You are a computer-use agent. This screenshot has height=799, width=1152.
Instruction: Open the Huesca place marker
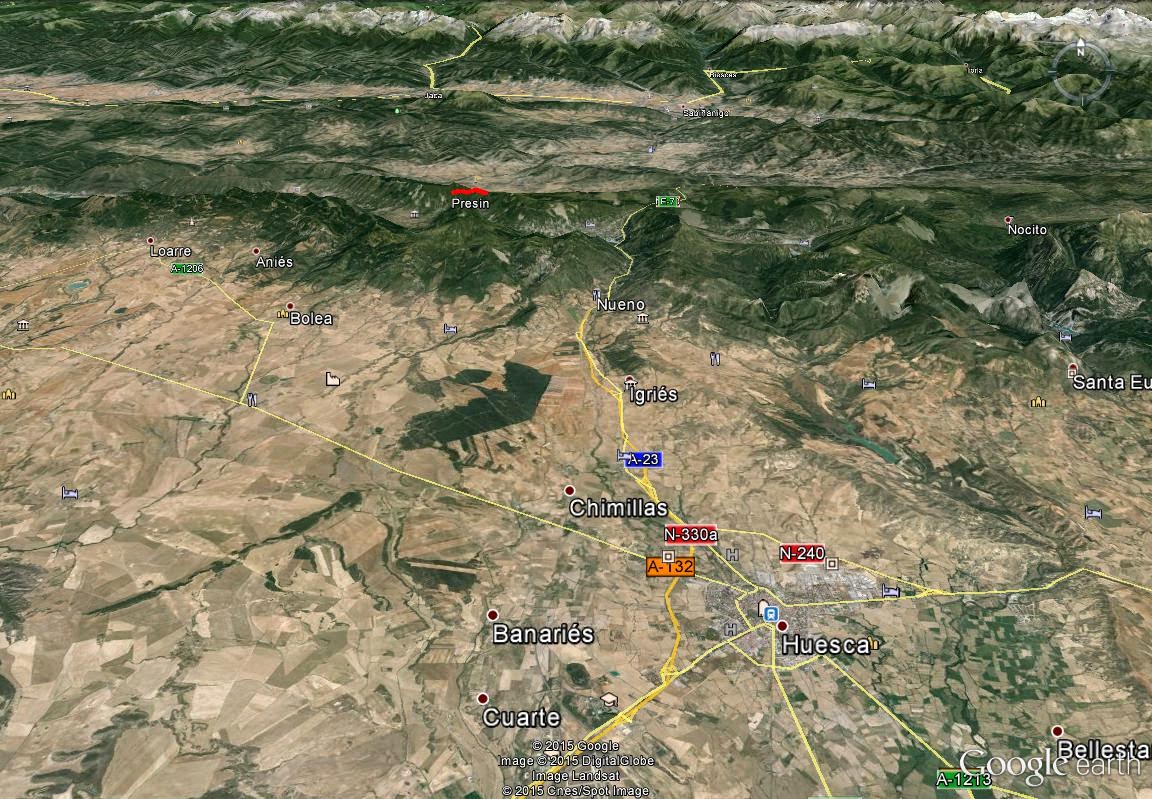pos(783,626)
